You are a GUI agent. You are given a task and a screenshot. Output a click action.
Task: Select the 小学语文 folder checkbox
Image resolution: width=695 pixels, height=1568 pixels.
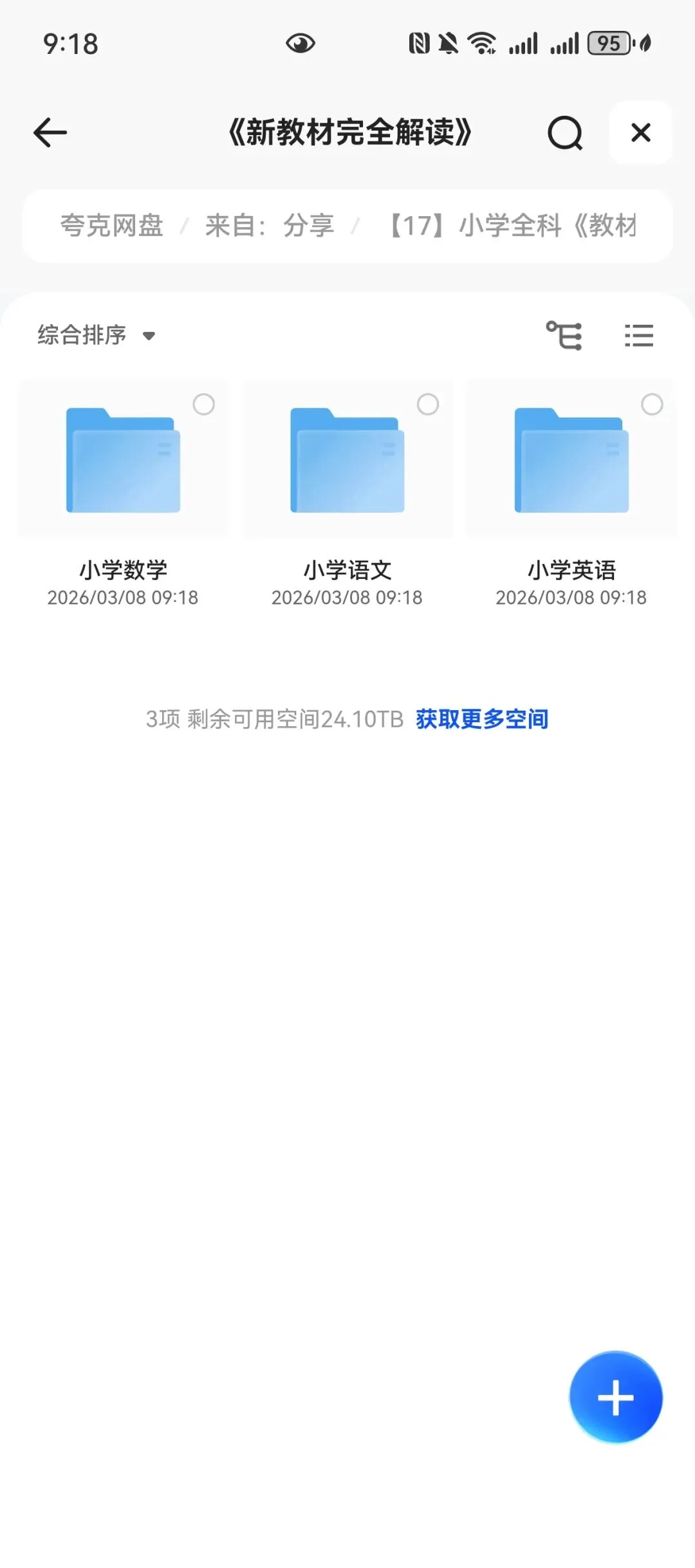tap(428, 405)
